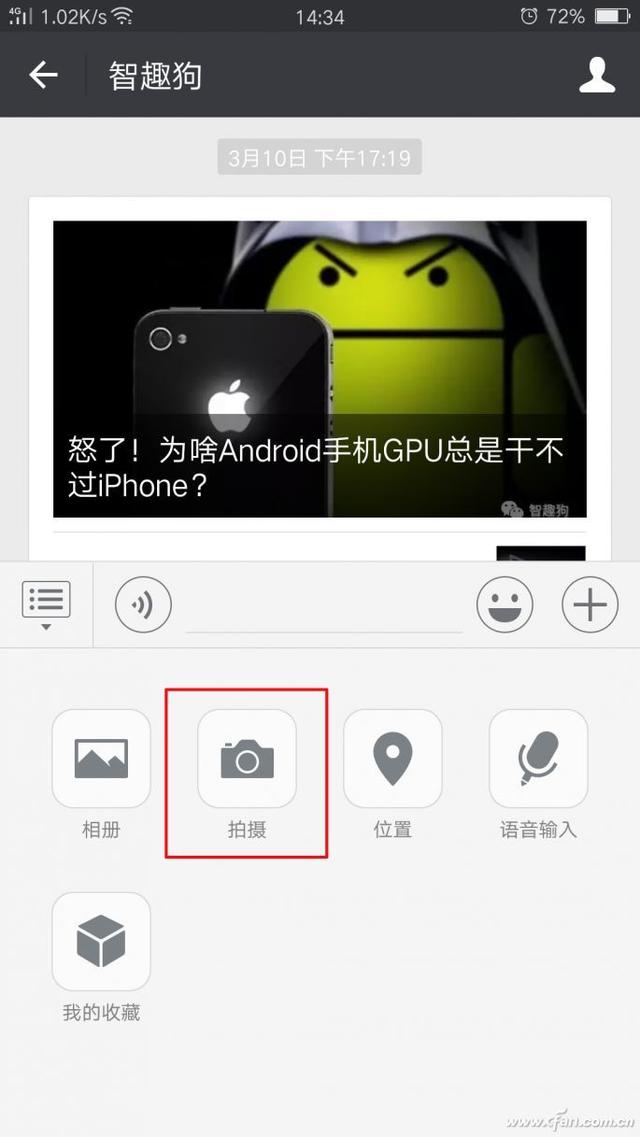Image resolution: width=640 pixels, height=1137 pixels.
Task: Go back from the 智趣狗 chat
Action: coord(43,75)
